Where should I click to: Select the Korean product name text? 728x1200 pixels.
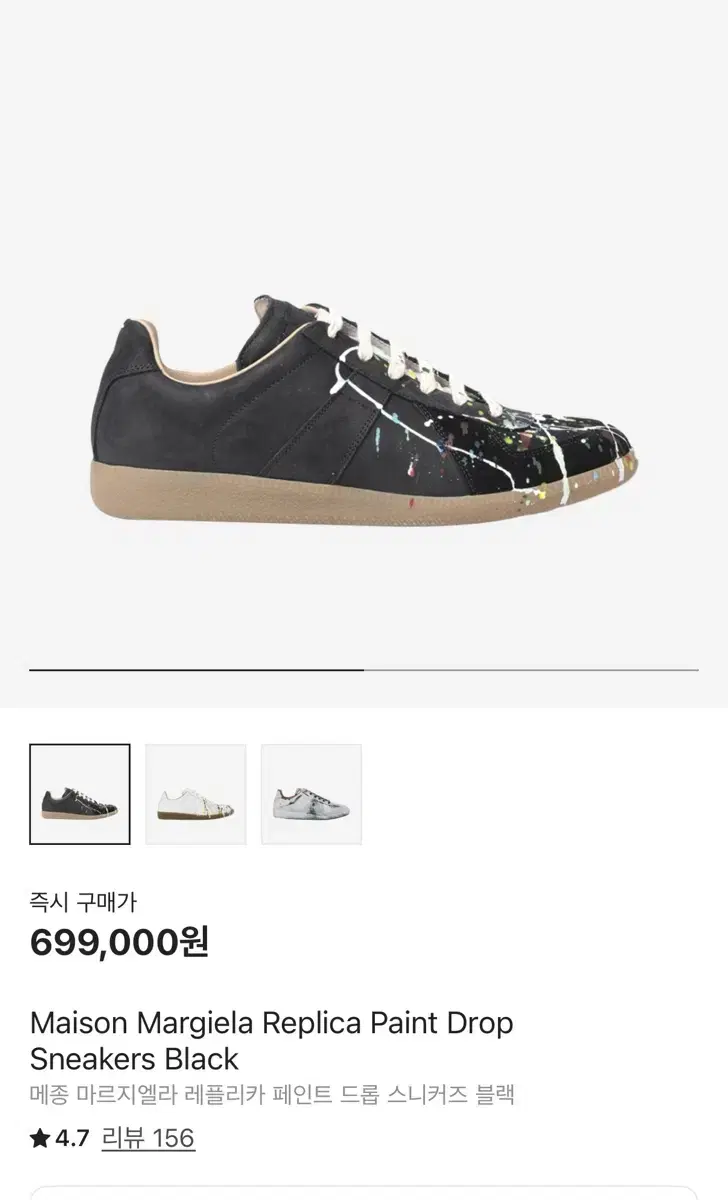(272, 1095)
